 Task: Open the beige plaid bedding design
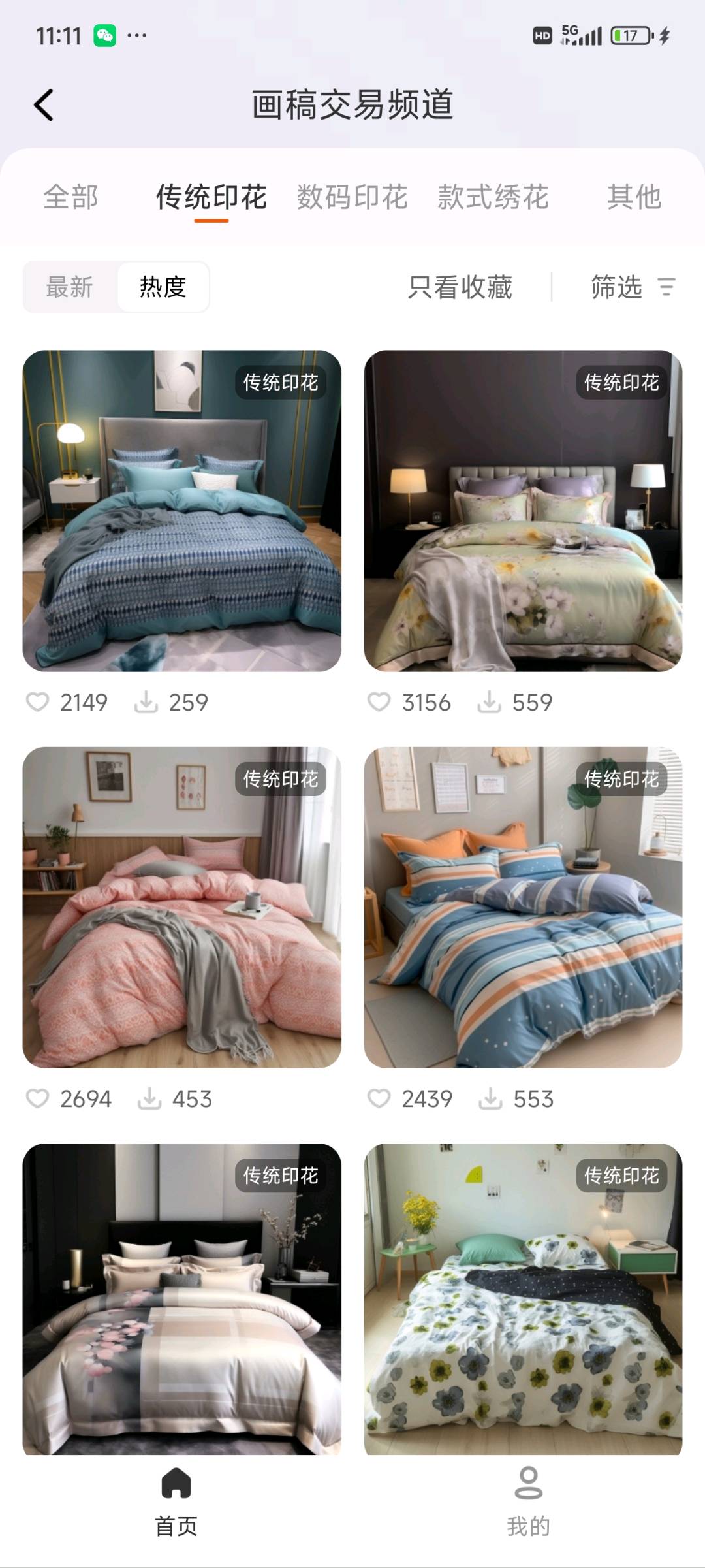pos(181,1300)
